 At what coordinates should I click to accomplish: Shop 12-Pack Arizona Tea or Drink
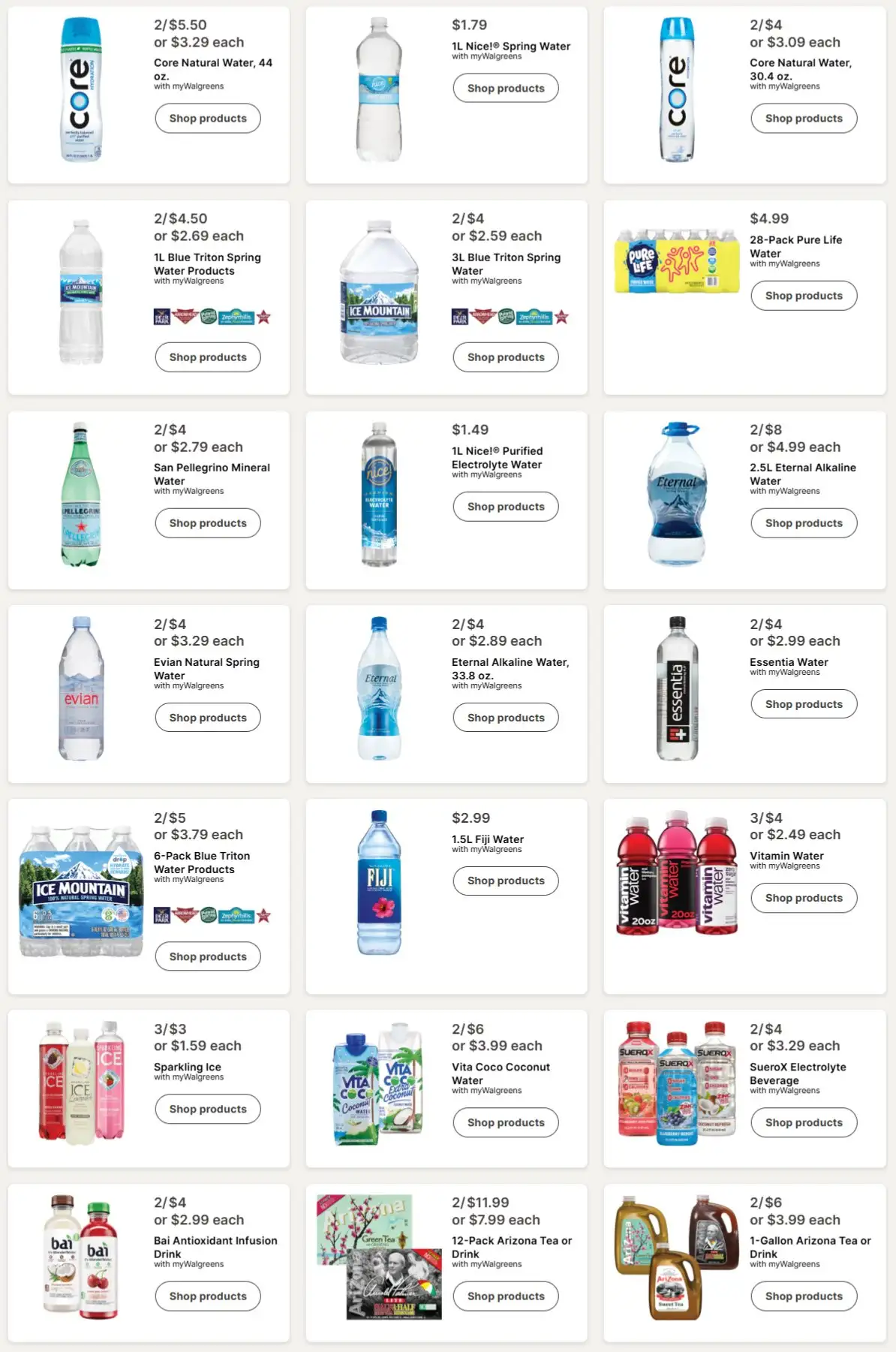click(x=506, y=1296)
